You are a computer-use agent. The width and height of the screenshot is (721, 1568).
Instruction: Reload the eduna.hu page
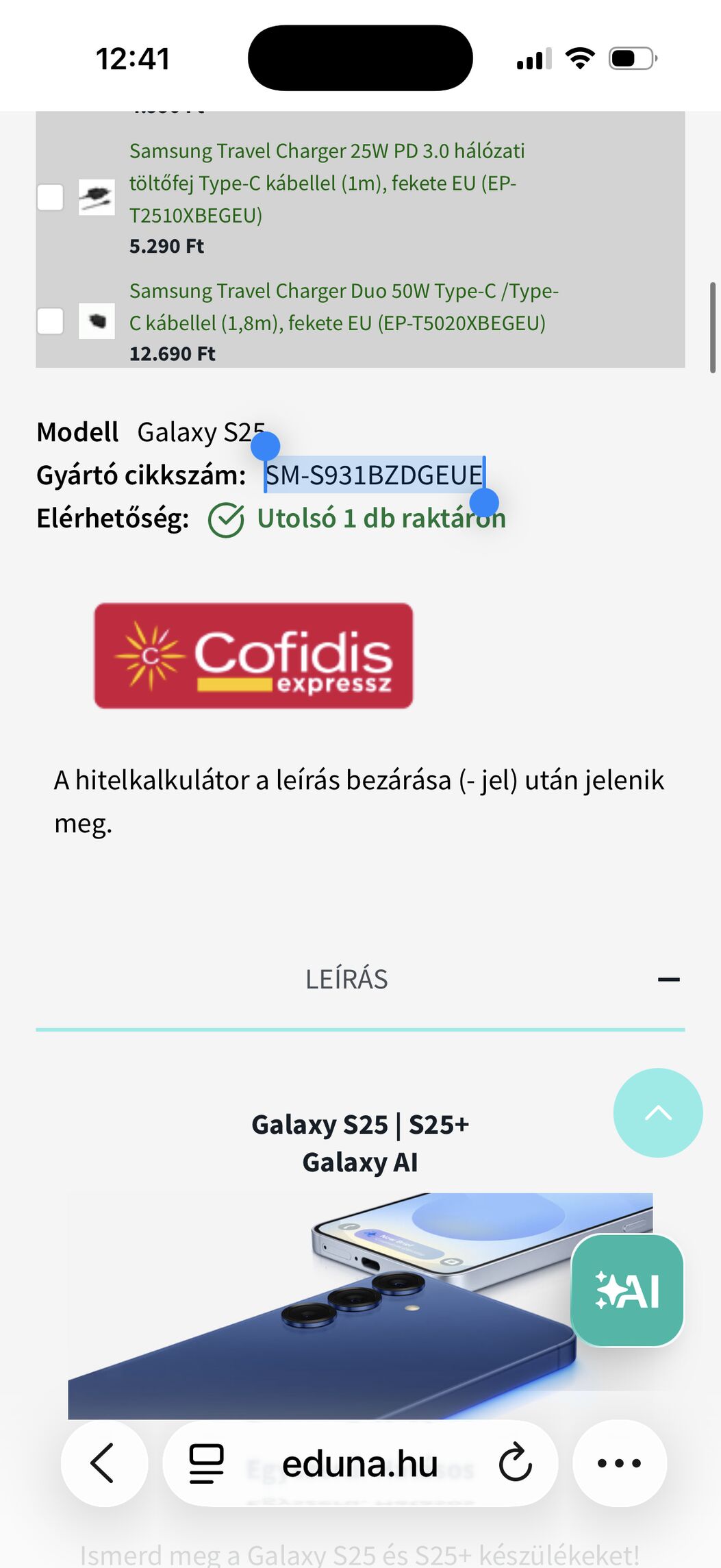[x=515, y=1463]
